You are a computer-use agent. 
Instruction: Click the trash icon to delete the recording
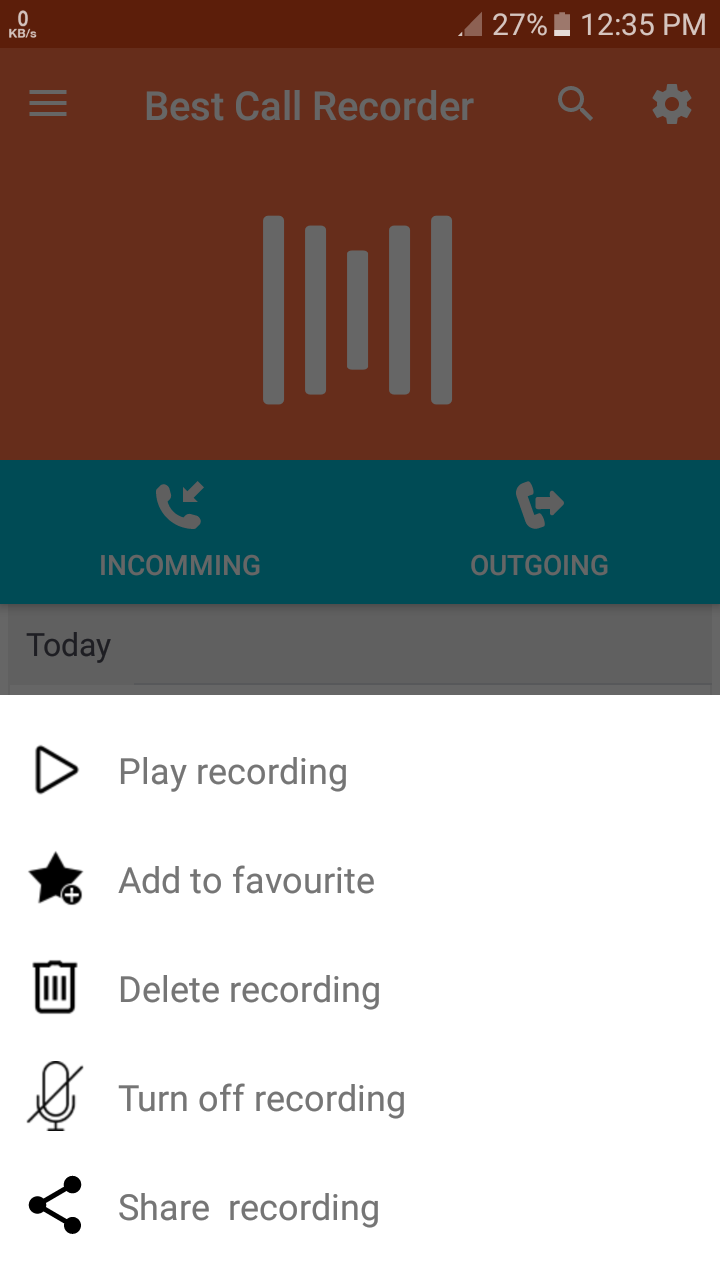[x=56, y=988]
